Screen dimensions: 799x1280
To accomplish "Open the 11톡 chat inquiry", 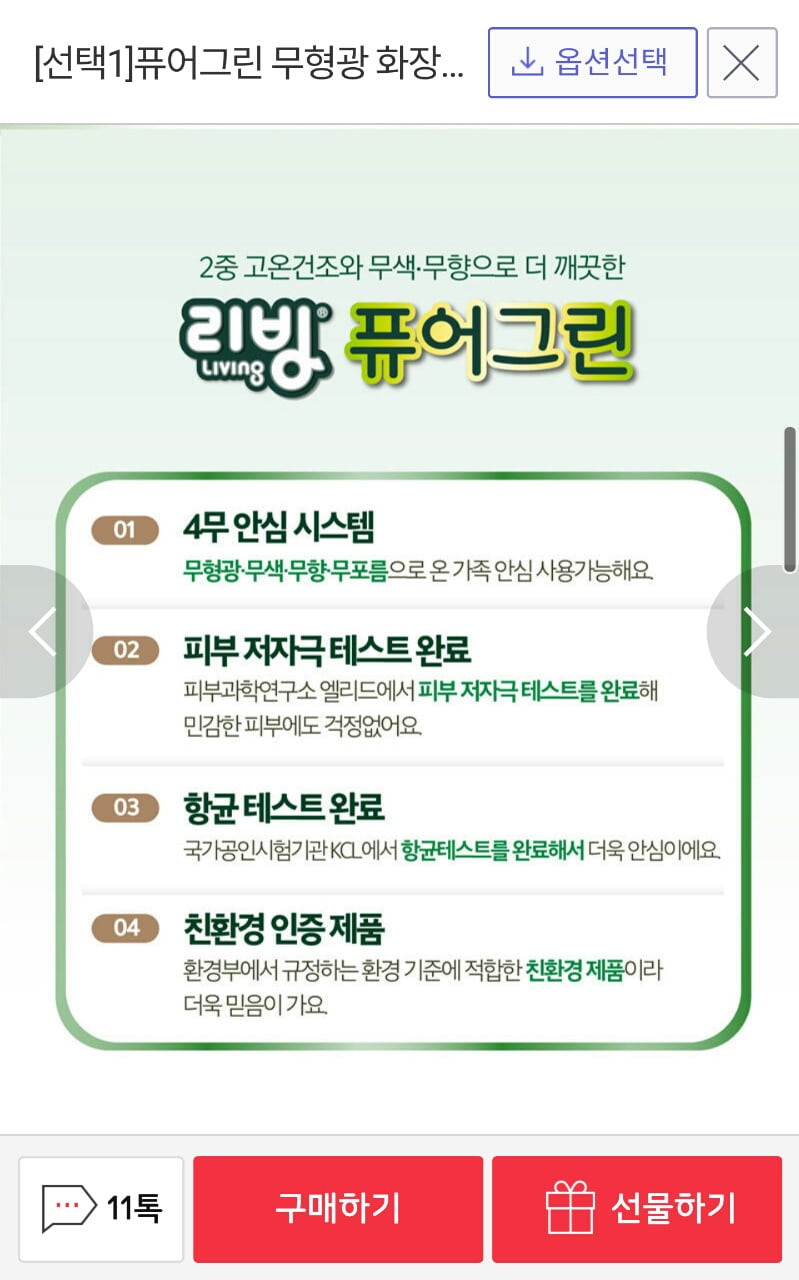I will click(101, 1209).
